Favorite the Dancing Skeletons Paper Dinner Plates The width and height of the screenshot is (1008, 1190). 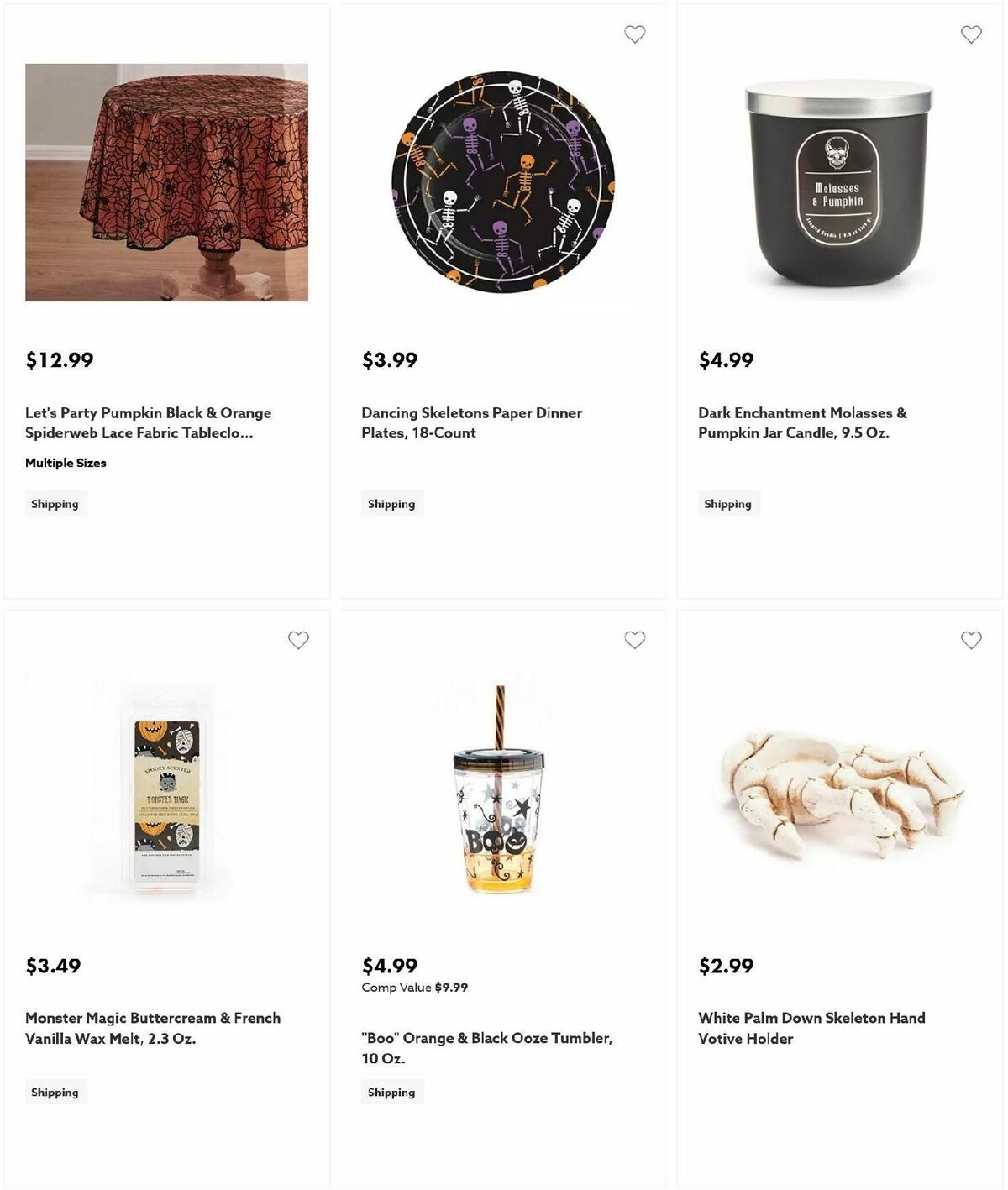pyautogui.click(x=635, y=34)
